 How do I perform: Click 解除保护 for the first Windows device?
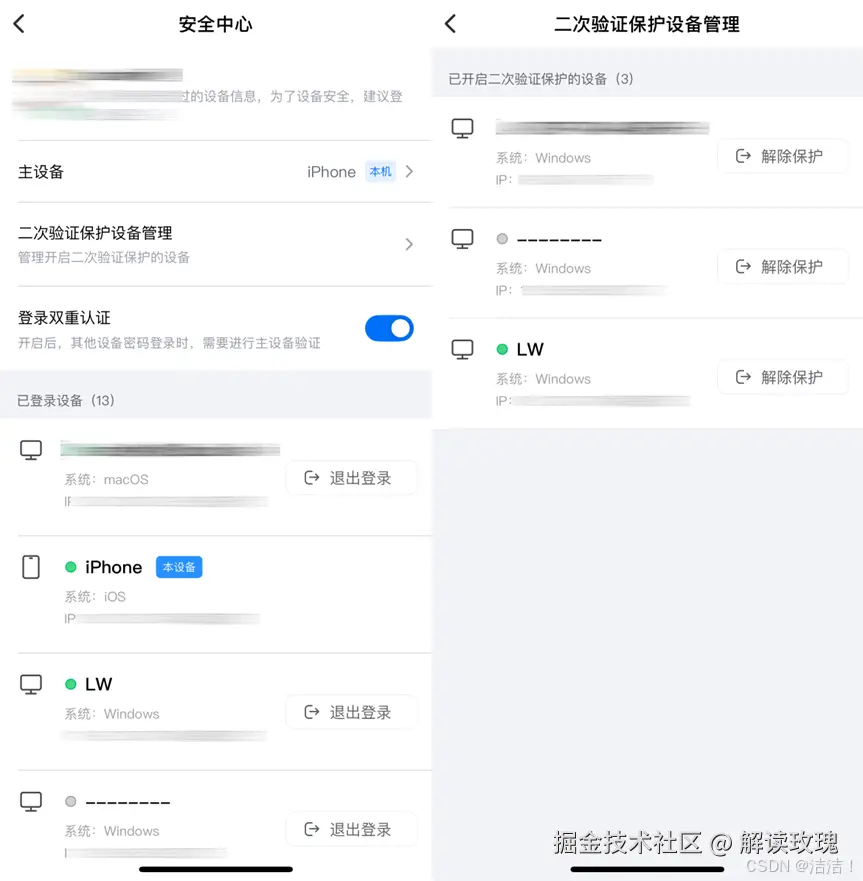coord(783,156)
